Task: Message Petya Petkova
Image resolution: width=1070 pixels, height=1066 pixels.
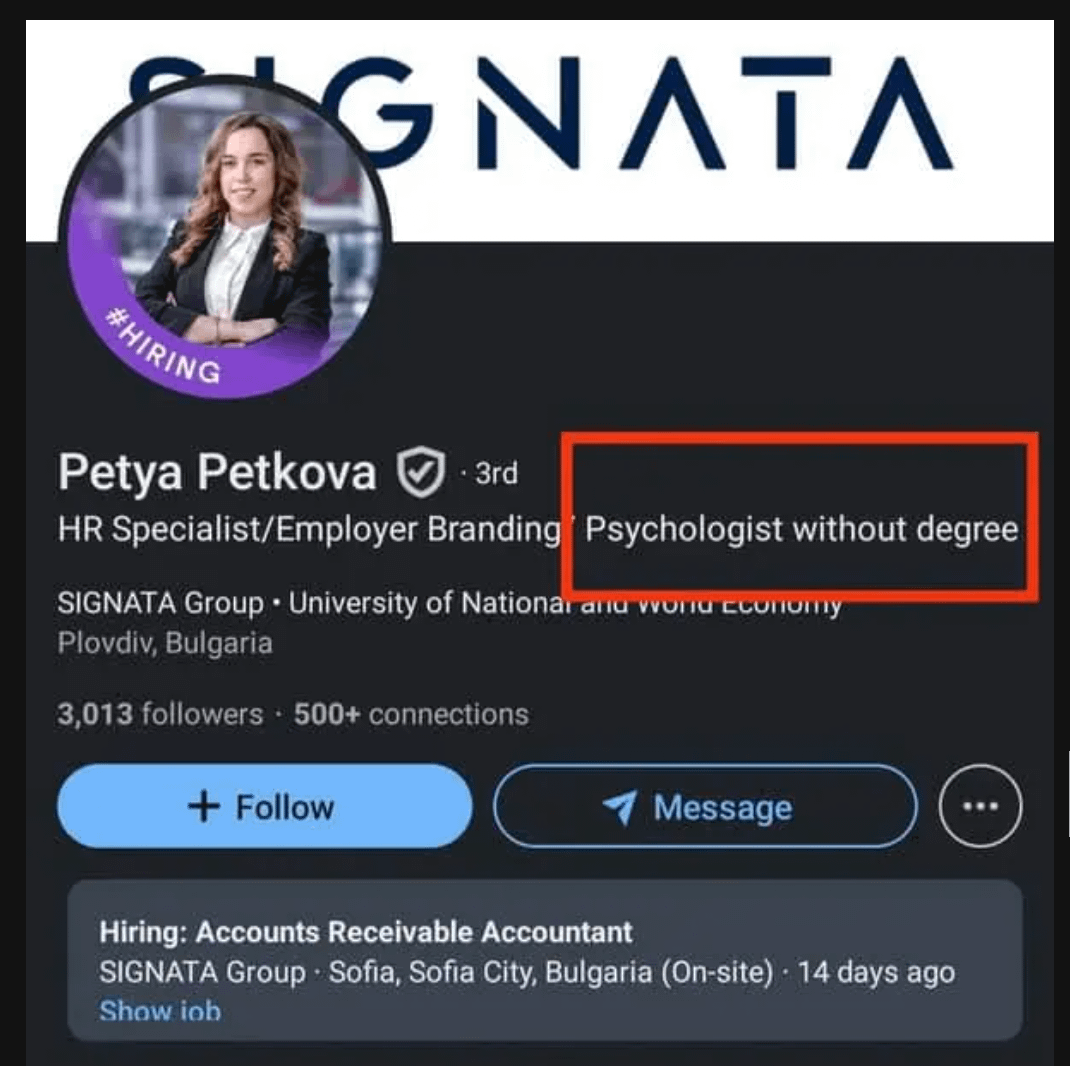Action: (x=704, y=806)
